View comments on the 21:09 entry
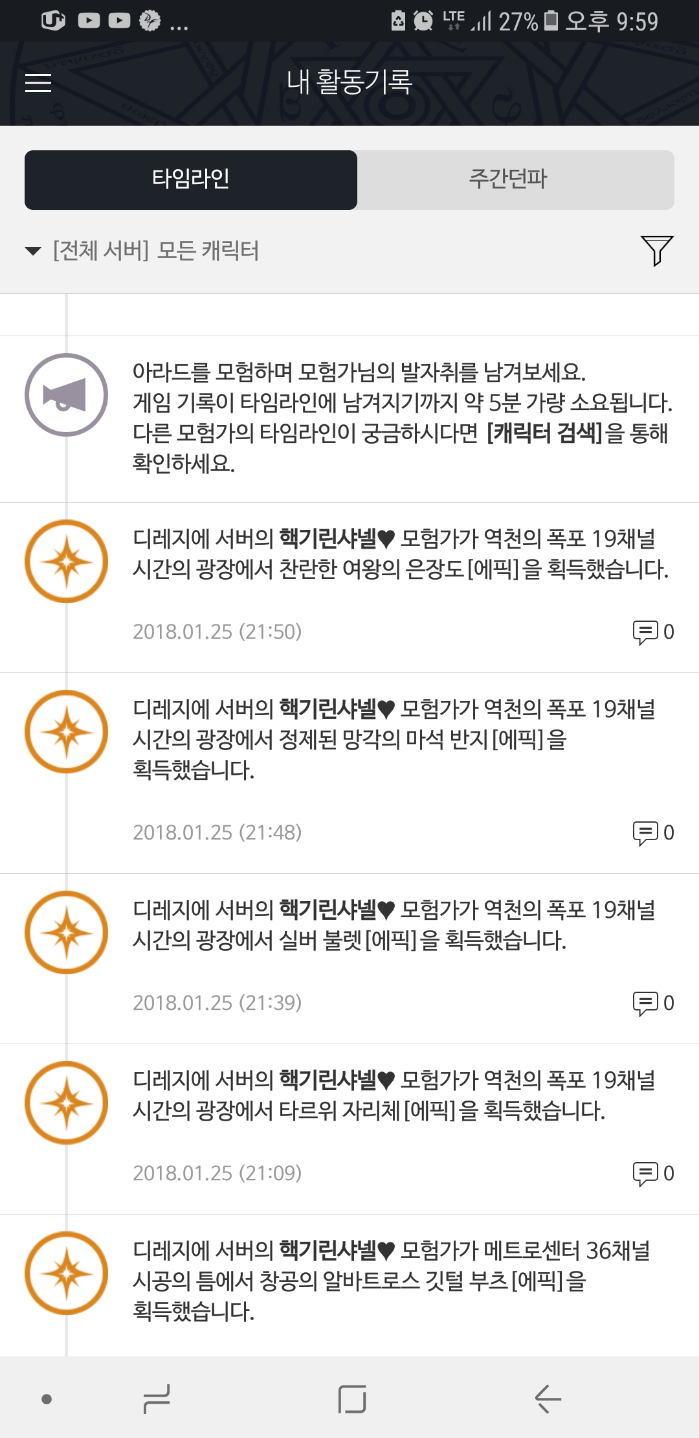The height and width of the screenshot is (1438, 699). (x=653, y=1173)
